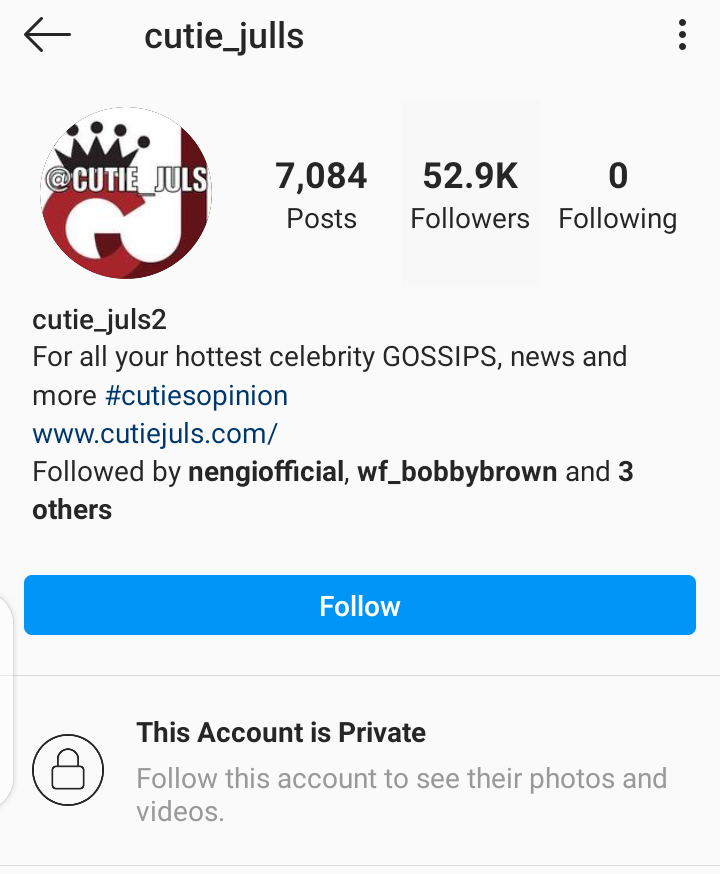Open the Following list
Screen dimensions: 720x874
(x=617, y=194)
